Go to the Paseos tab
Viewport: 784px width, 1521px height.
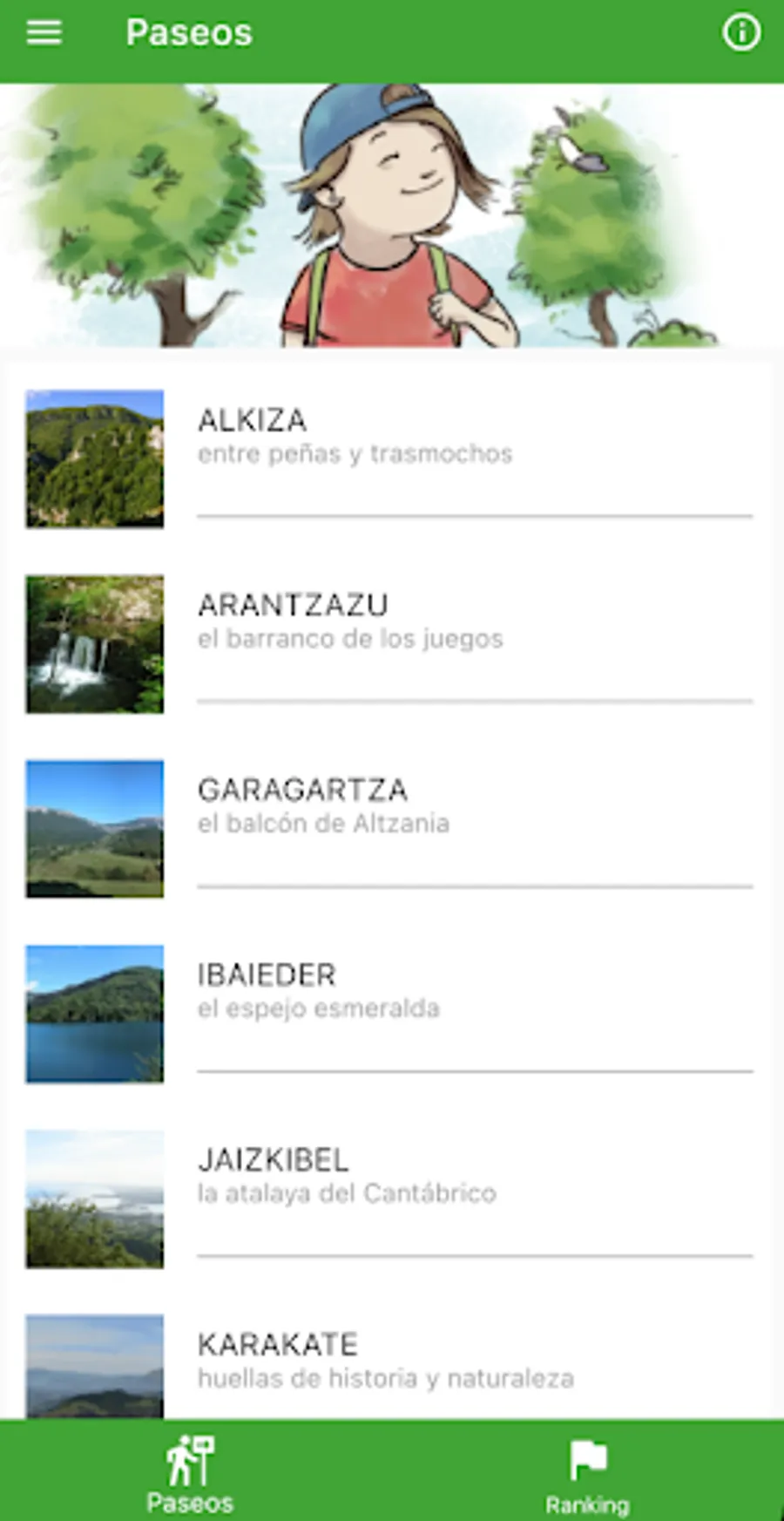coord(190,1473)
